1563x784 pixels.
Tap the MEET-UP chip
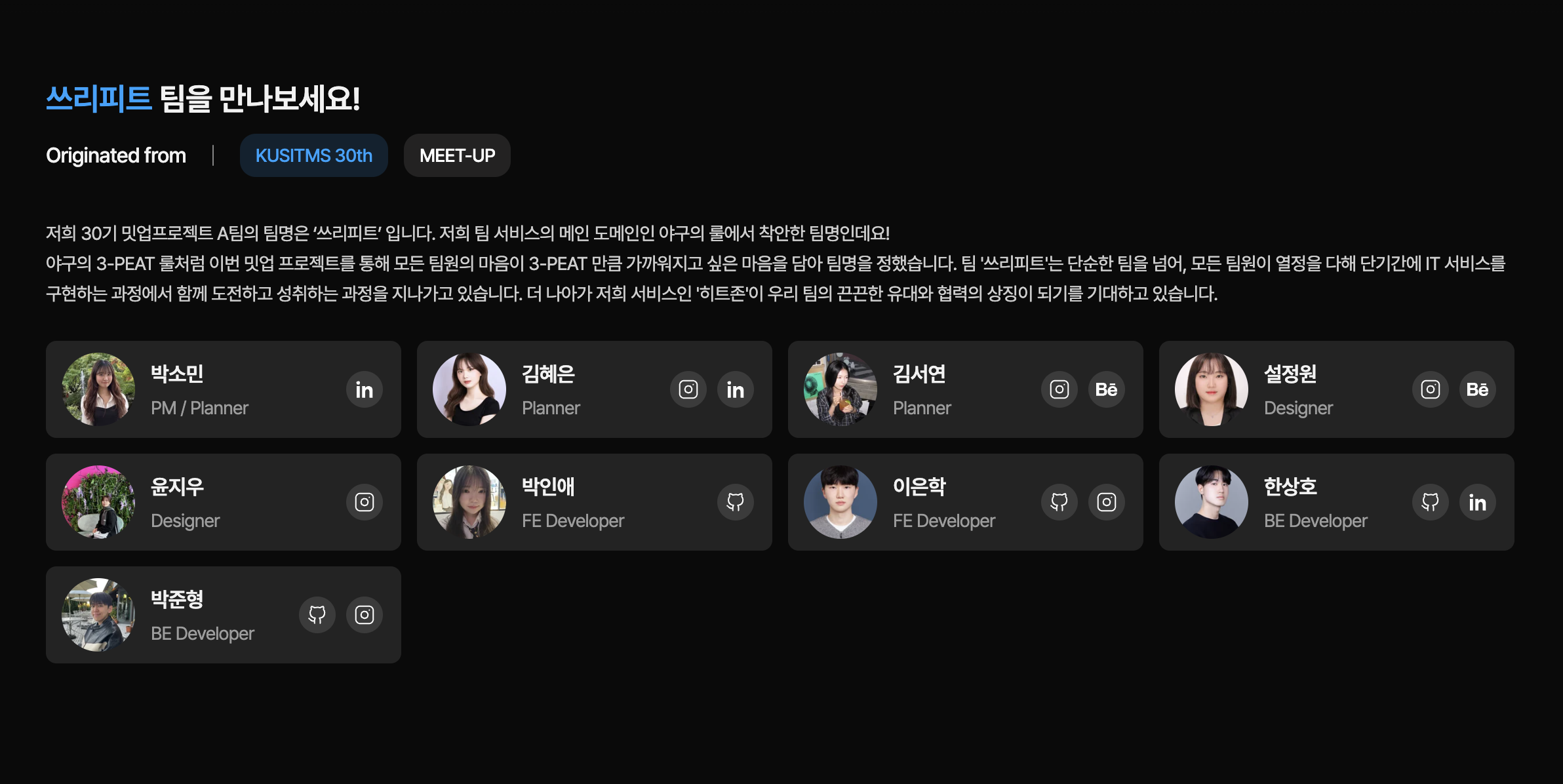tap(457, 155)
